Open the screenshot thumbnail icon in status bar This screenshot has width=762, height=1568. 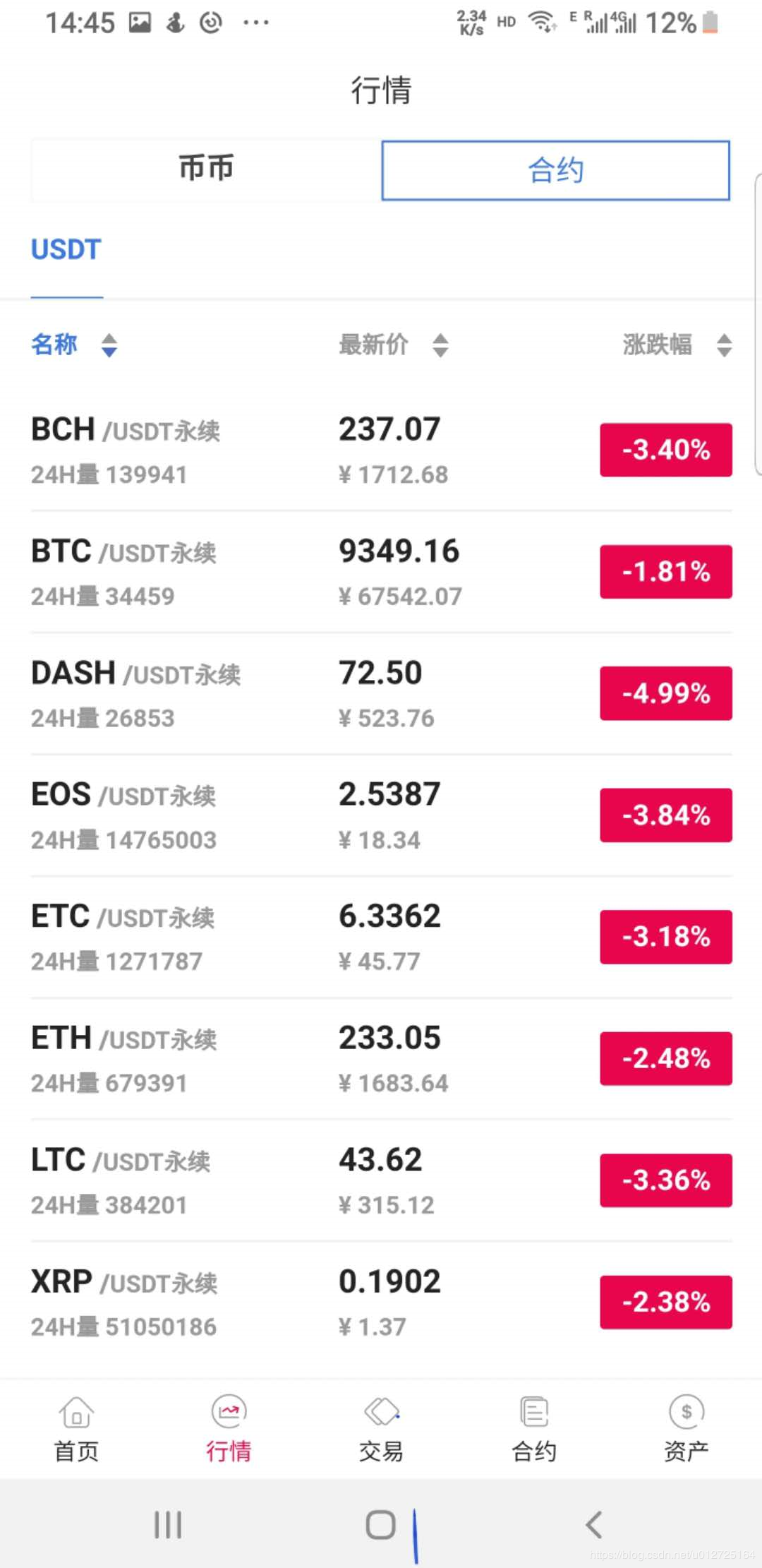[140, 21]
